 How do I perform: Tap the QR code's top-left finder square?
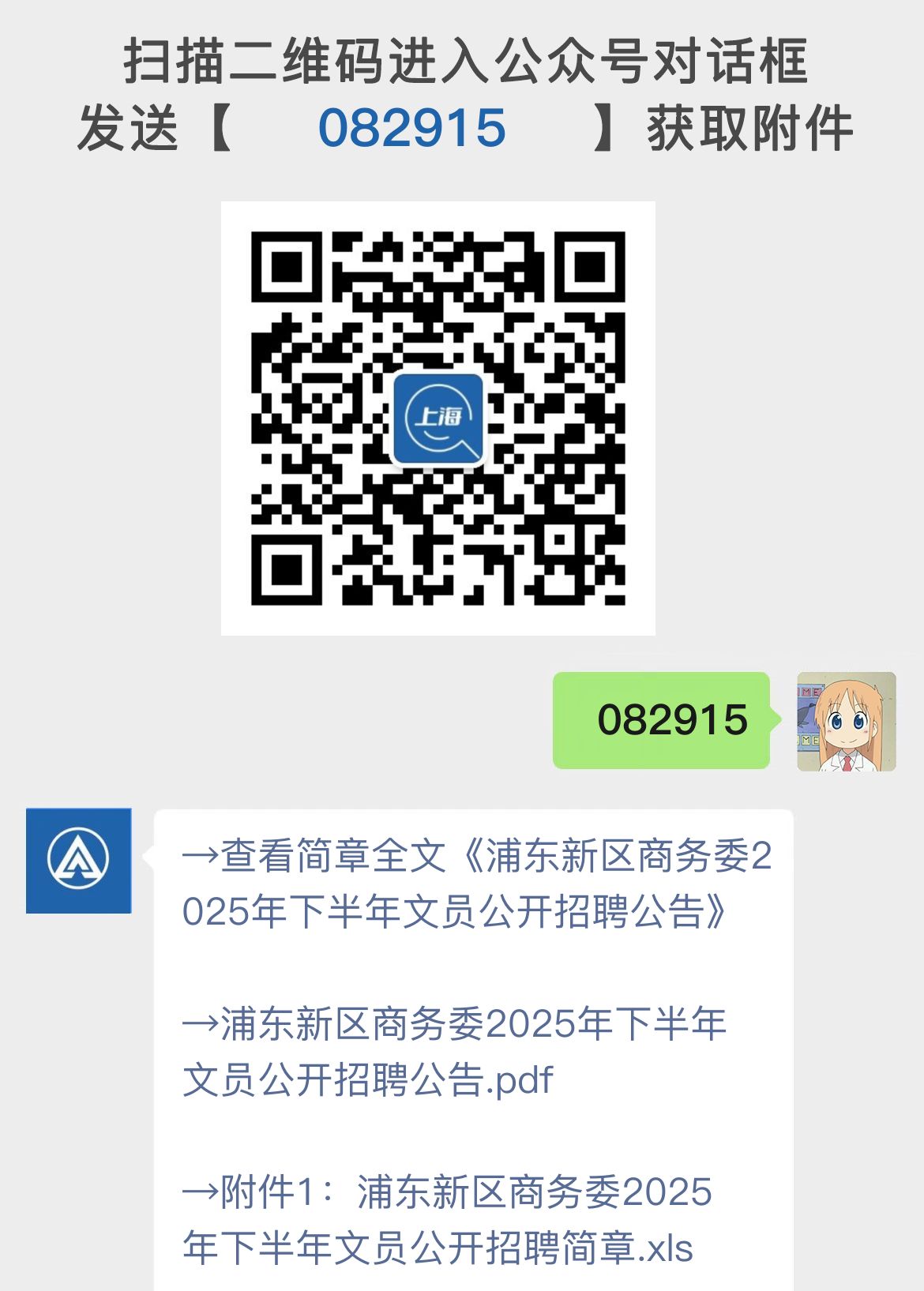click(287, 268)
